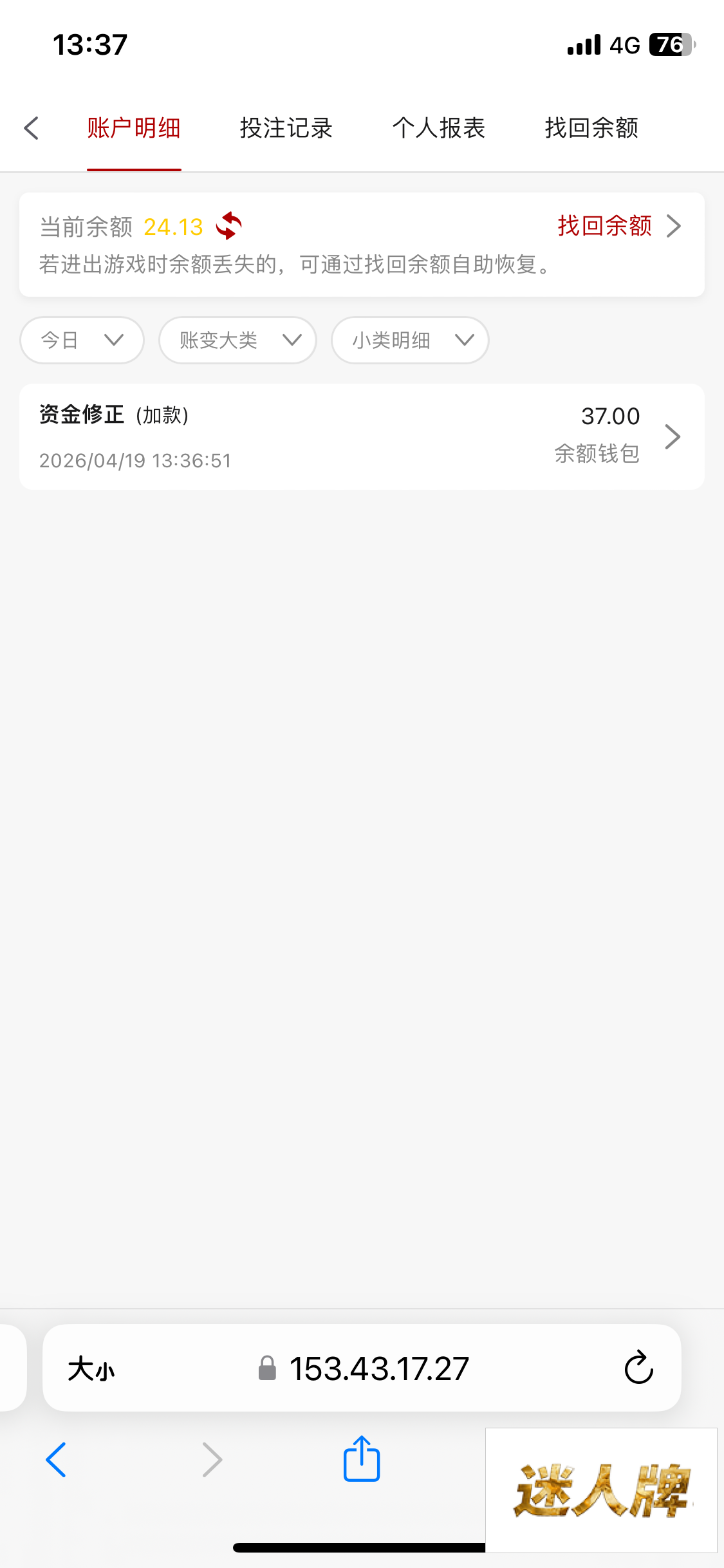Expand the 今日 date dropdown

pos(82,340)
